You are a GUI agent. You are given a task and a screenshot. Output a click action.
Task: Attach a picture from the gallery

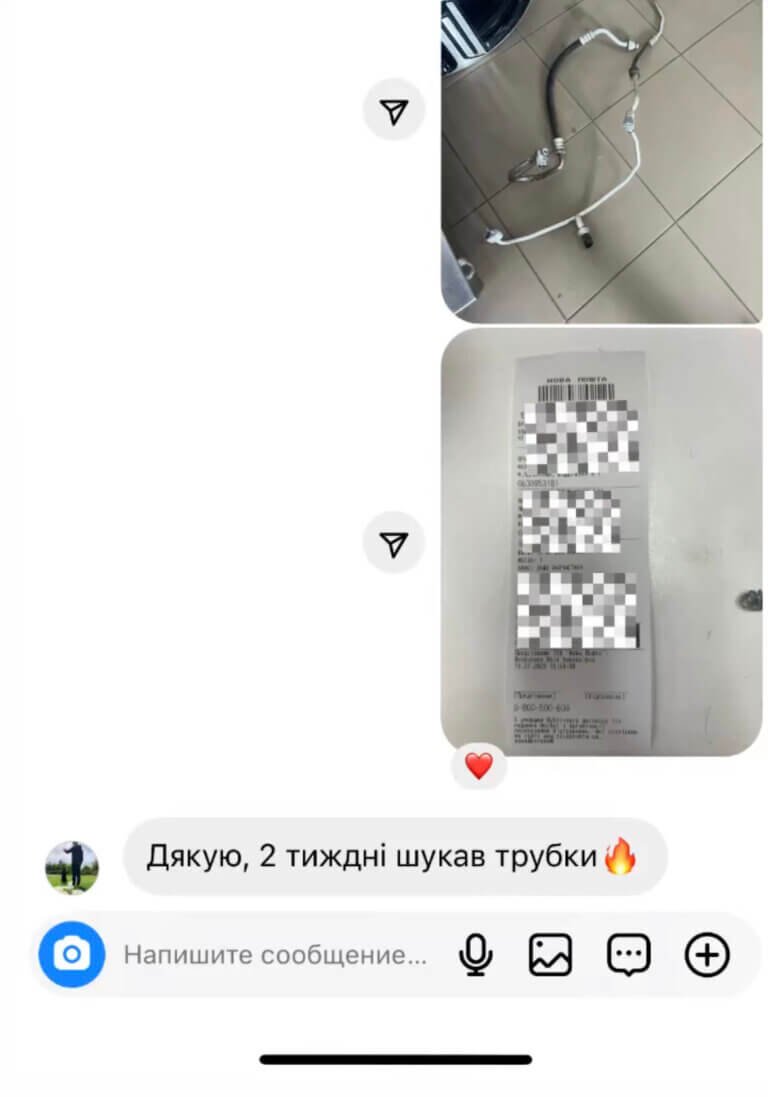click(x=550, y=955)
